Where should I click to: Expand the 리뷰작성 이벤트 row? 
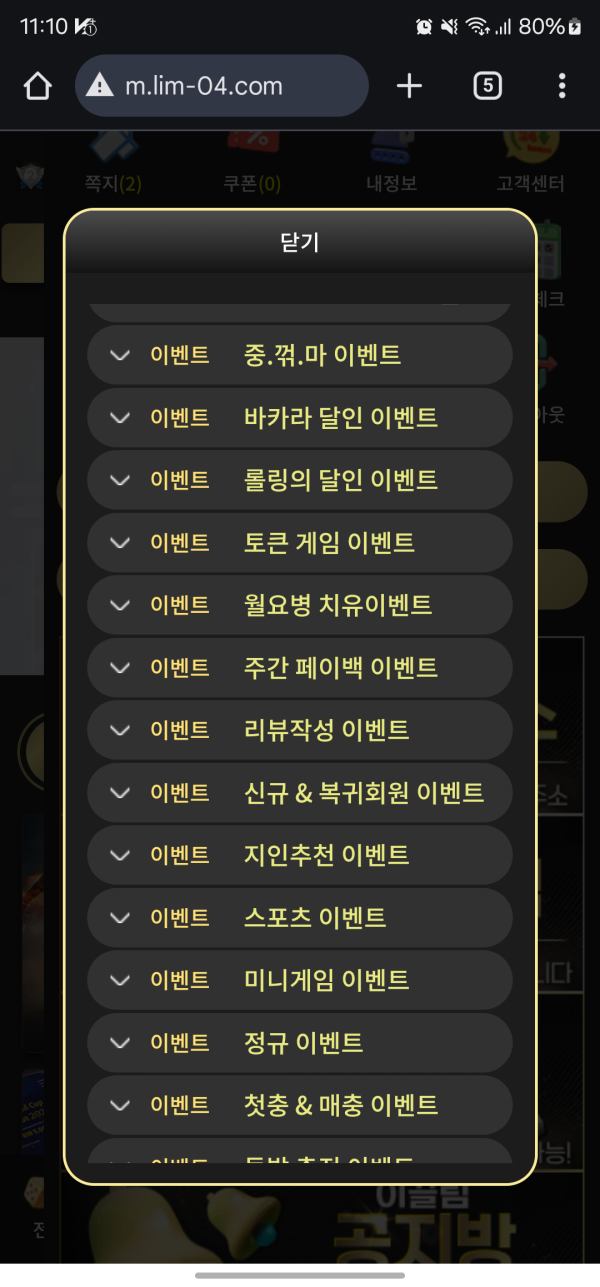(300, 730)
